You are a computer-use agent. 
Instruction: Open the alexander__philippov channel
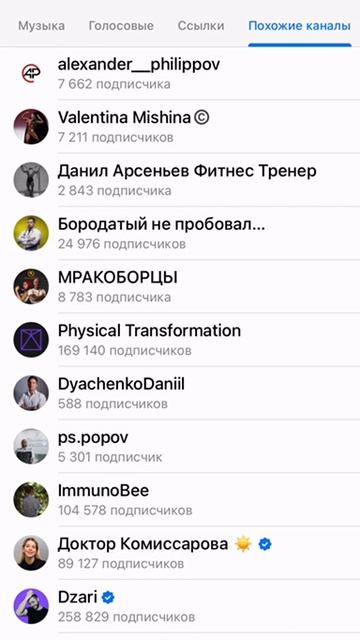180,73
